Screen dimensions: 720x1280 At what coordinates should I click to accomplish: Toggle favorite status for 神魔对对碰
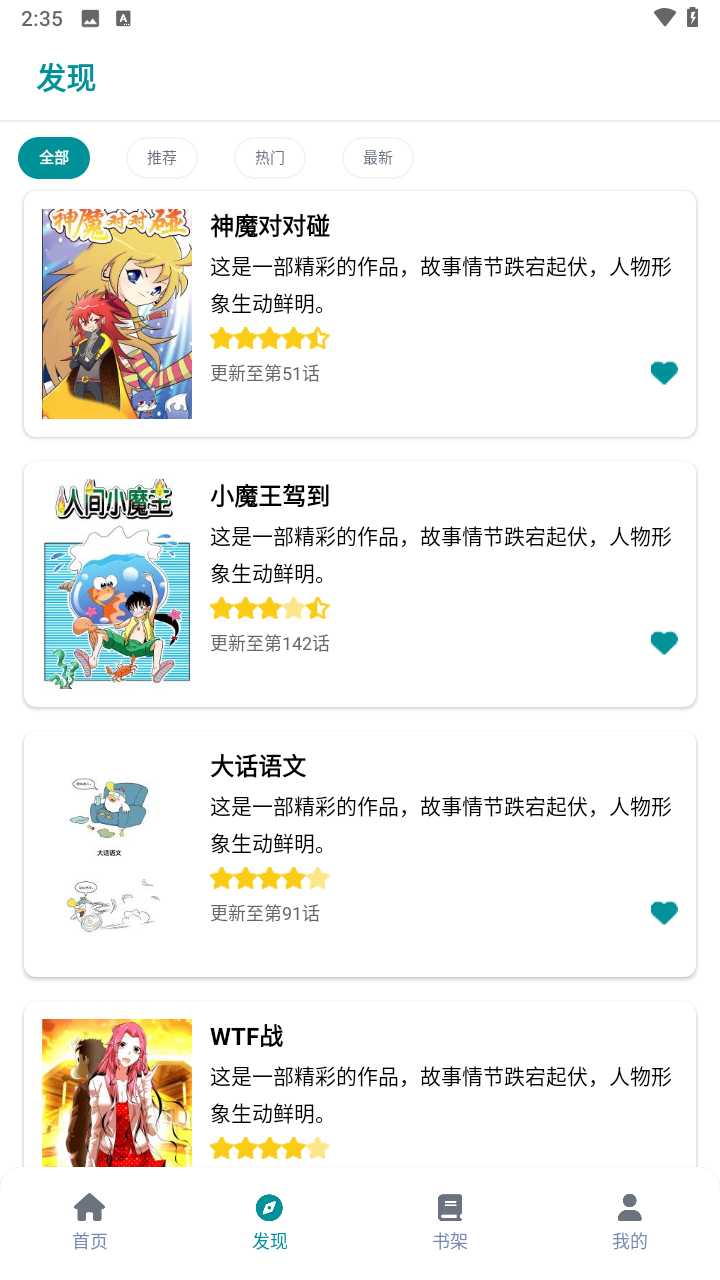[x=664, y=372]
